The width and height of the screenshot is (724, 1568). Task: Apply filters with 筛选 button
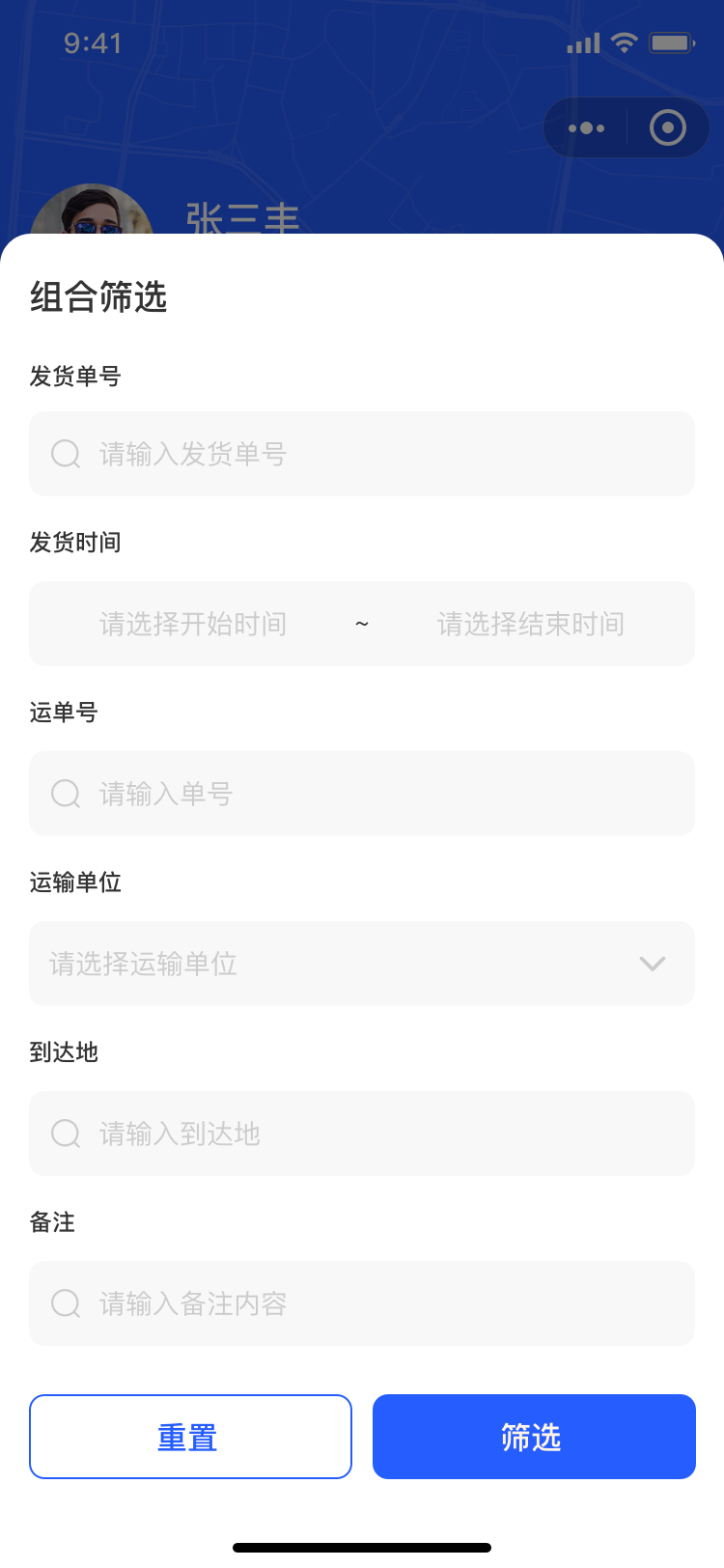tap(534, 1437)
